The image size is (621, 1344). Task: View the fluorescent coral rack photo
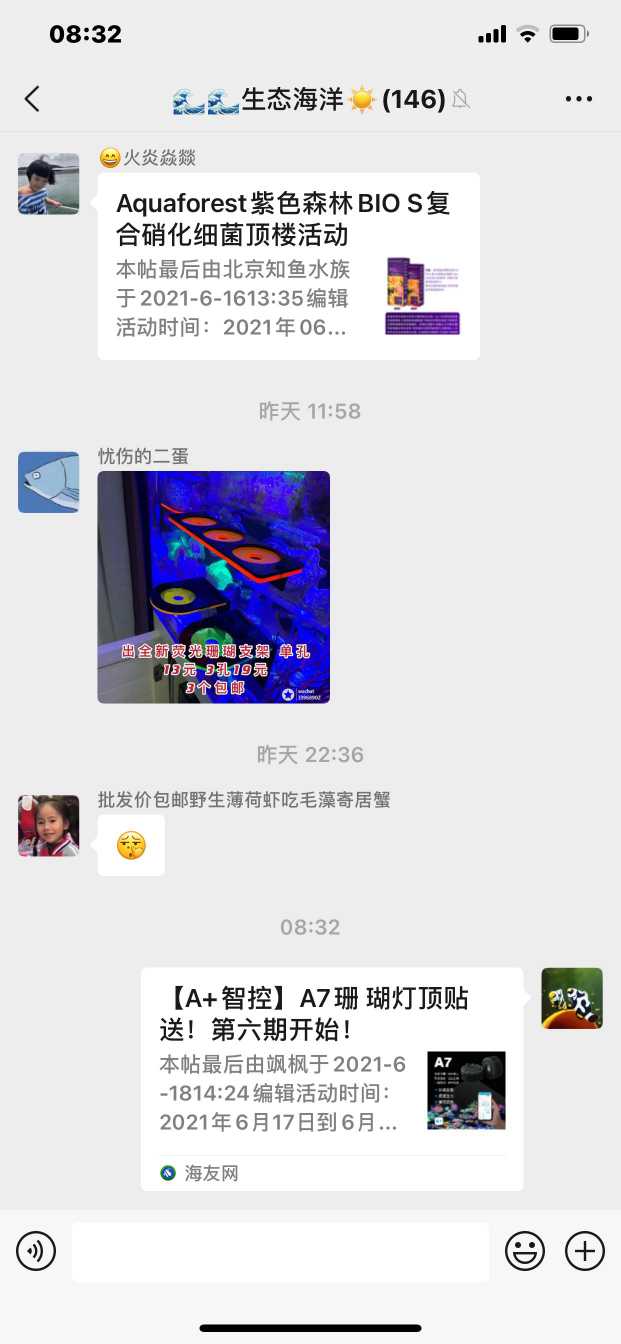pyautogui.click(x=213, y=587)
